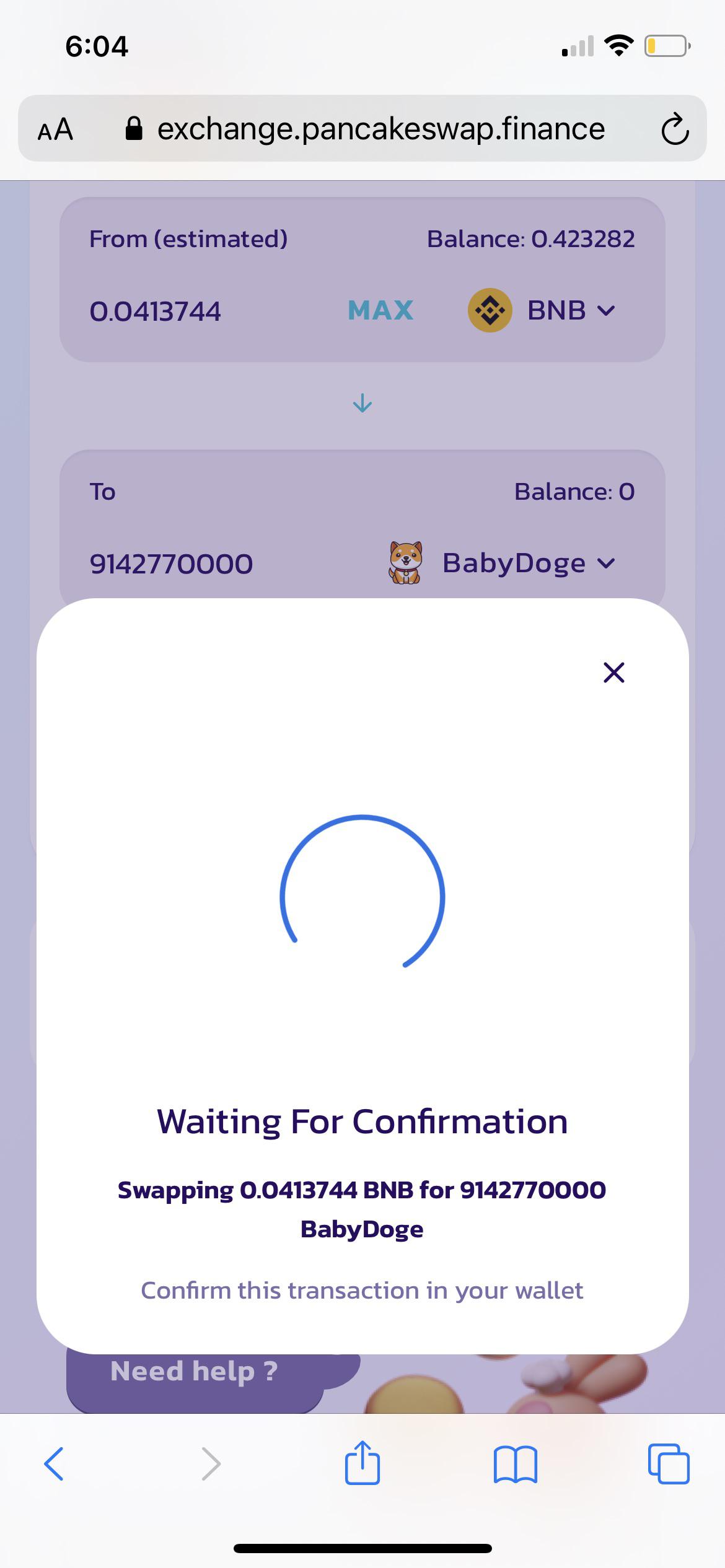Click the padlock icon in the address bar
This screenshot has width=725, height=1568.
point(134,128)
